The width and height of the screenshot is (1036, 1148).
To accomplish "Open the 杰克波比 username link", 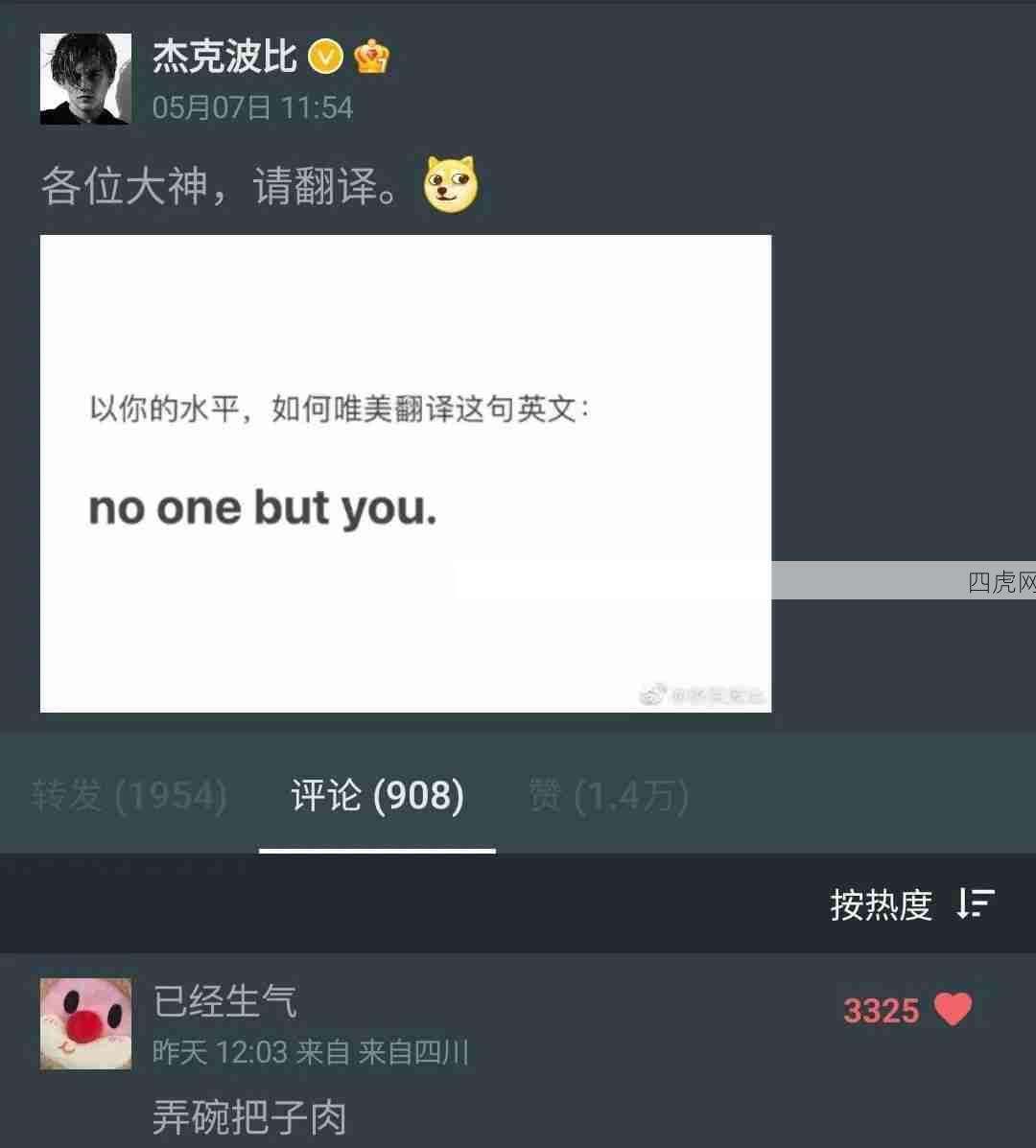I will (x=224, y=57).
